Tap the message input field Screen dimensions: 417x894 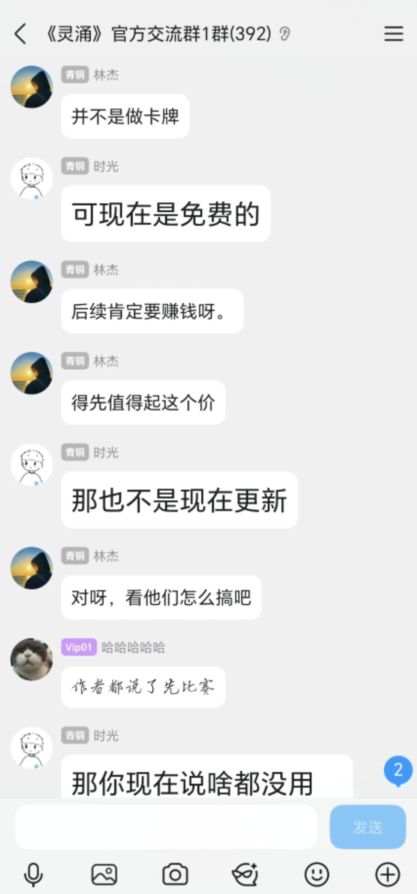pos(165,827)
